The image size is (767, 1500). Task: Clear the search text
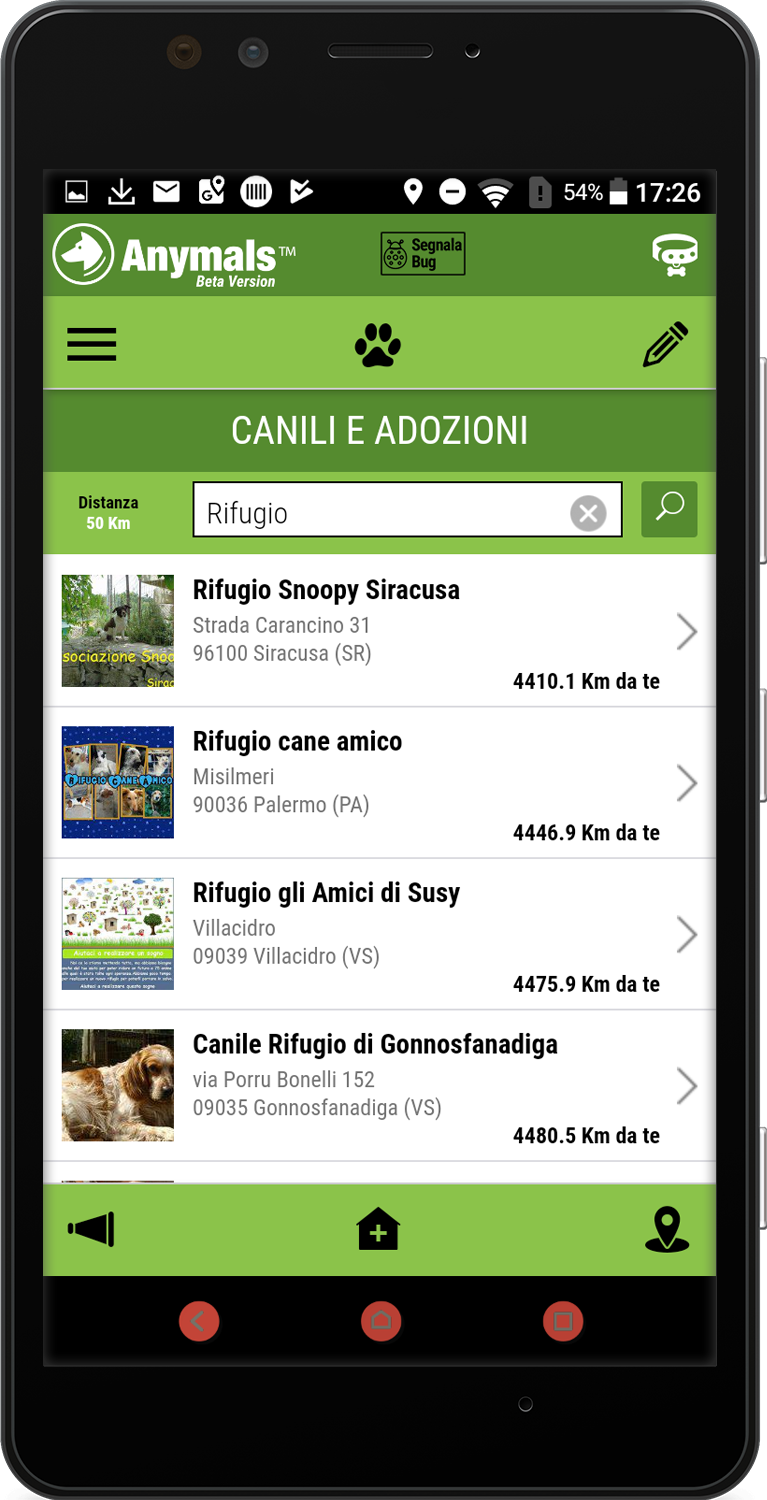[x=588, y=514]
